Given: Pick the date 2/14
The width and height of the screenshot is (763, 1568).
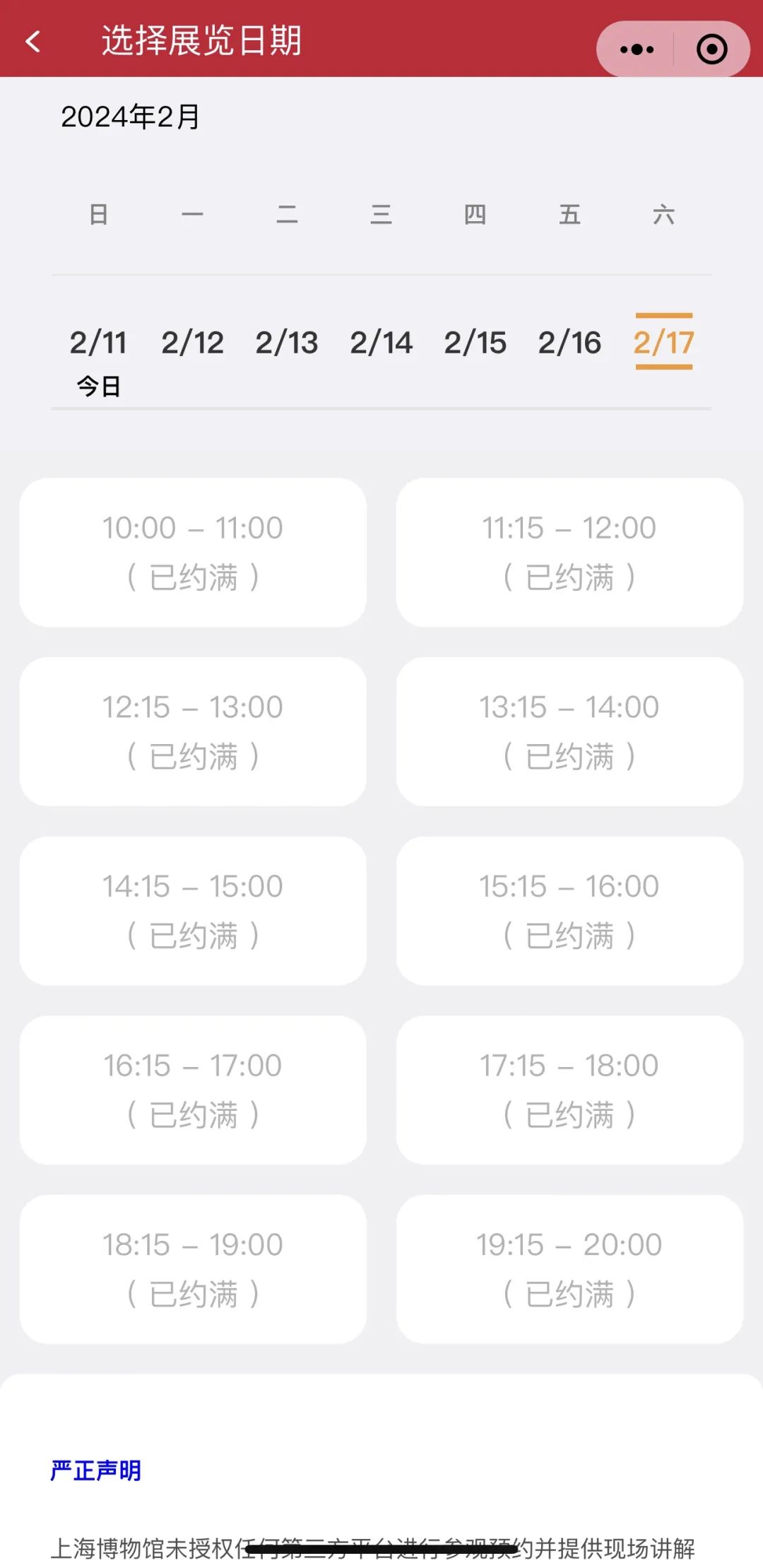Looking at the screenshot, I should [x=381, y=343].
